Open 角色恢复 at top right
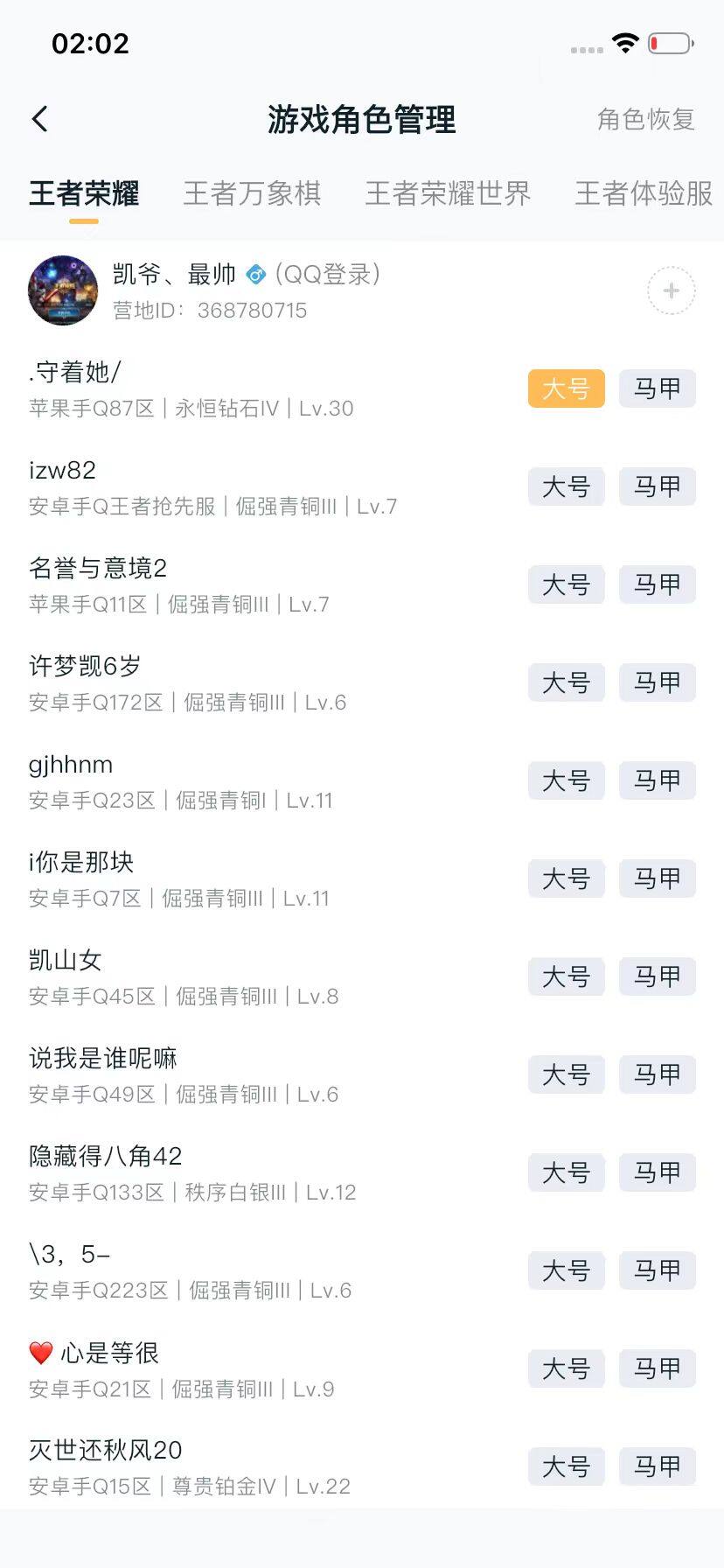Viewport: 724px width, 1568px height. [x=645, y=119]
